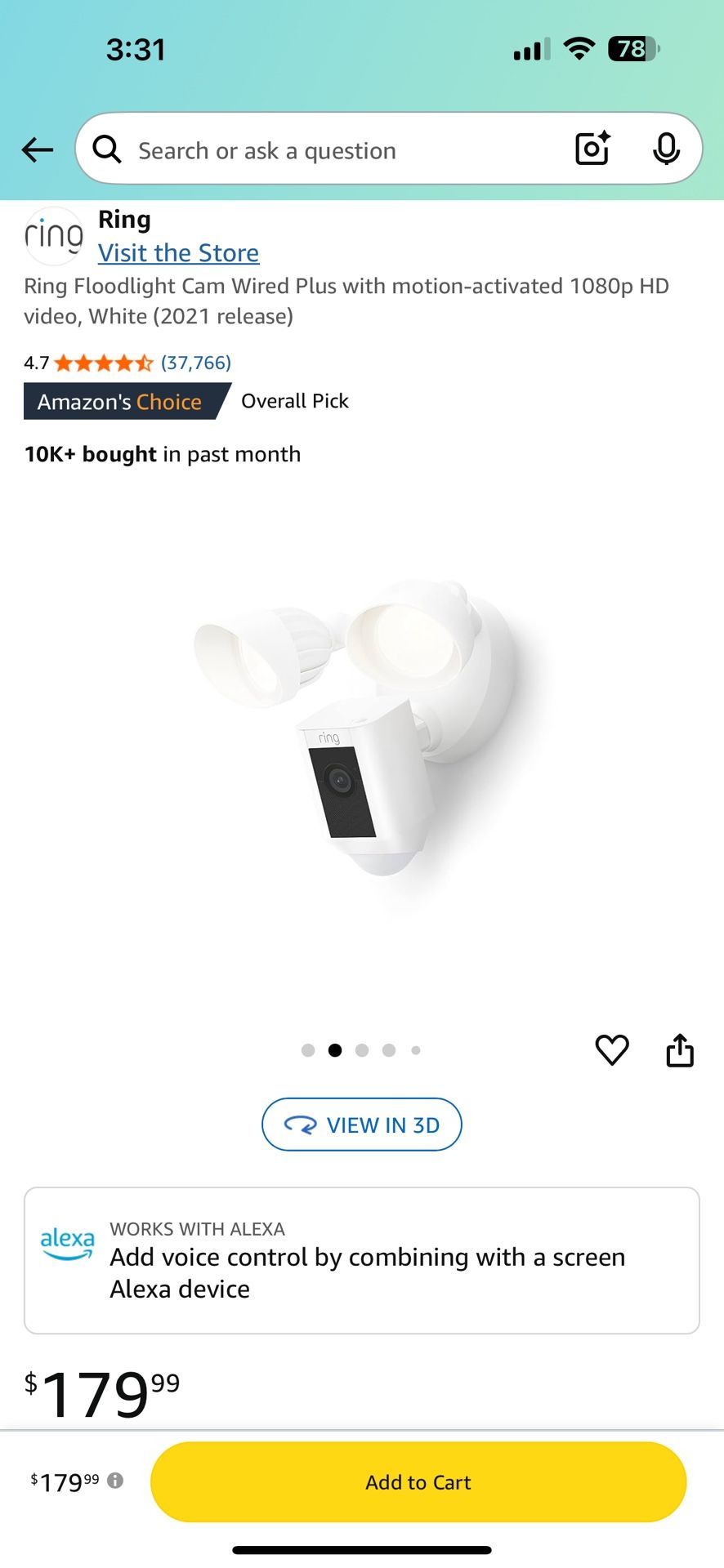The height and width of the screenshot is (1568, 724).
Task: Open the camera lens search icon
Action: (593, 149)
